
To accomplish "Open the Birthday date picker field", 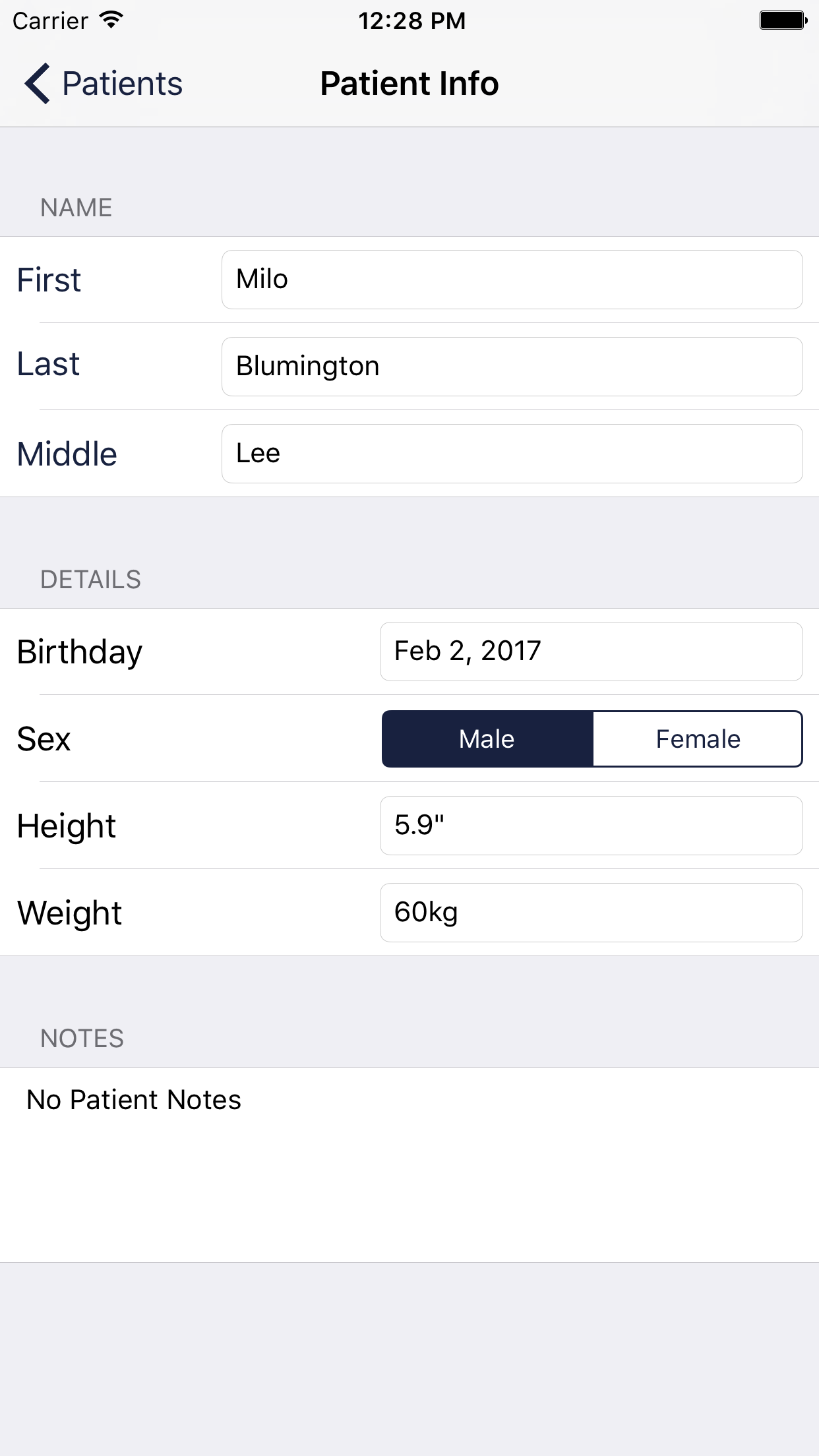I will [591, 651].
